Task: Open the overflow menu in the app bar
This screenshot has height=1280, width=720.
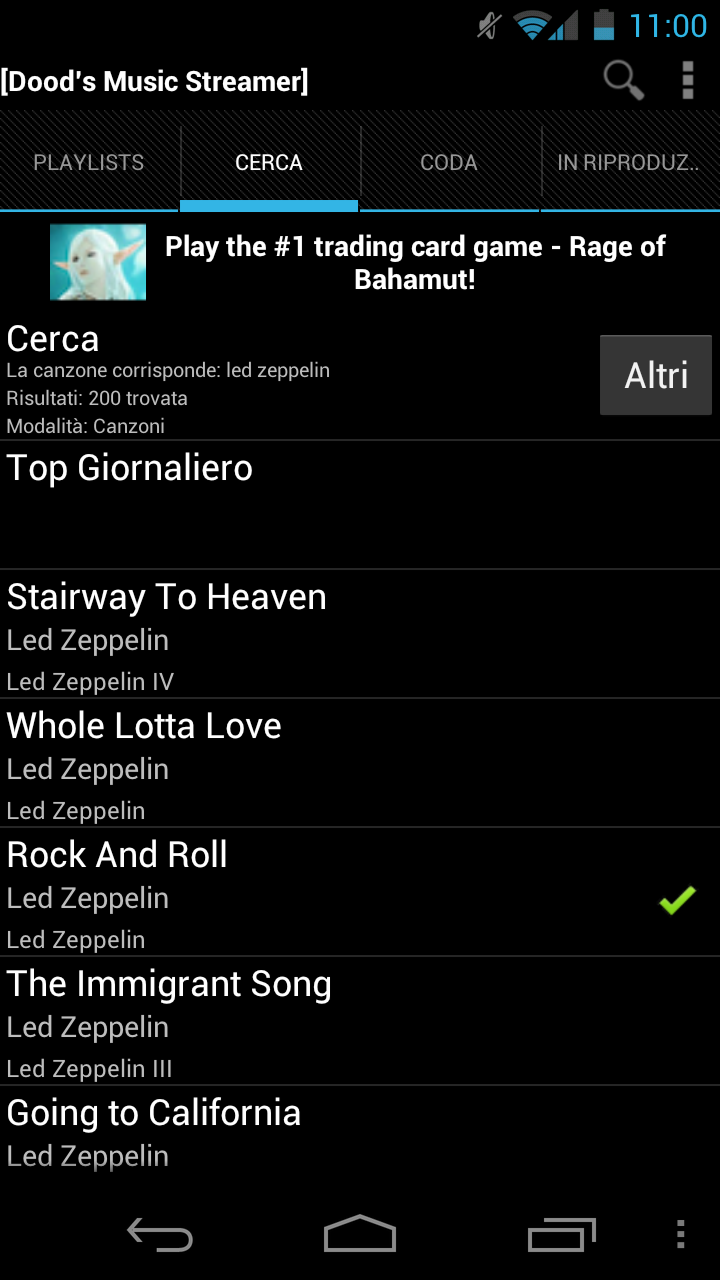Action: [x=687, y=80]
